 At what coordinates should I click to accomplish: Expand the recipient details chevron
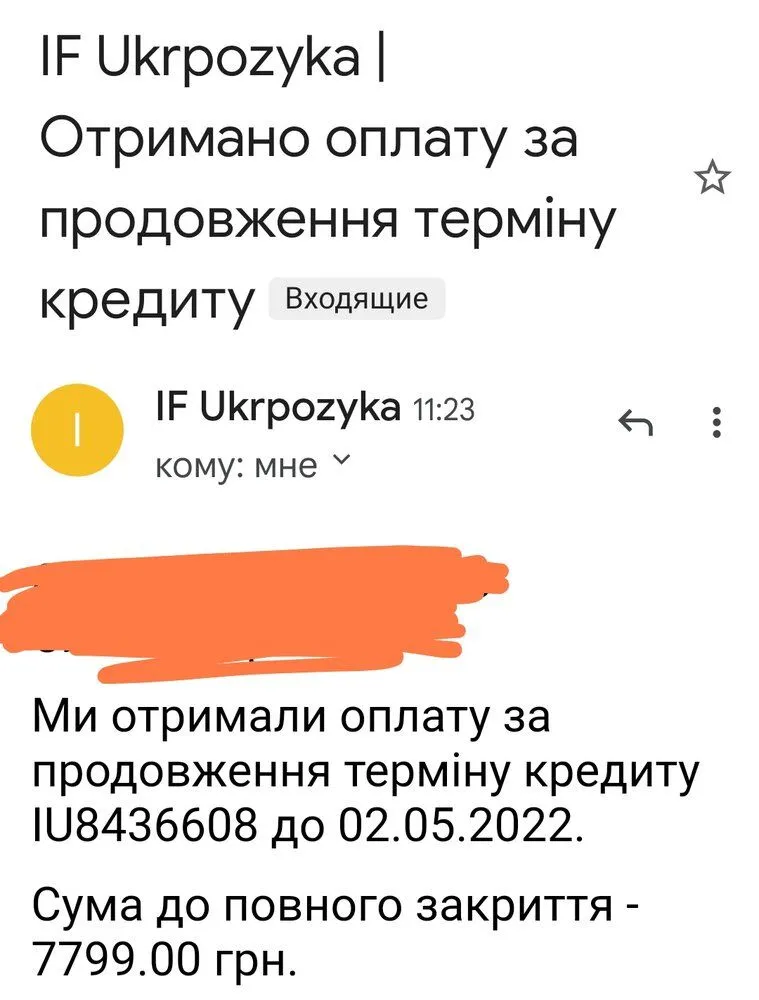pyautogui.click(x=340, y=461)
